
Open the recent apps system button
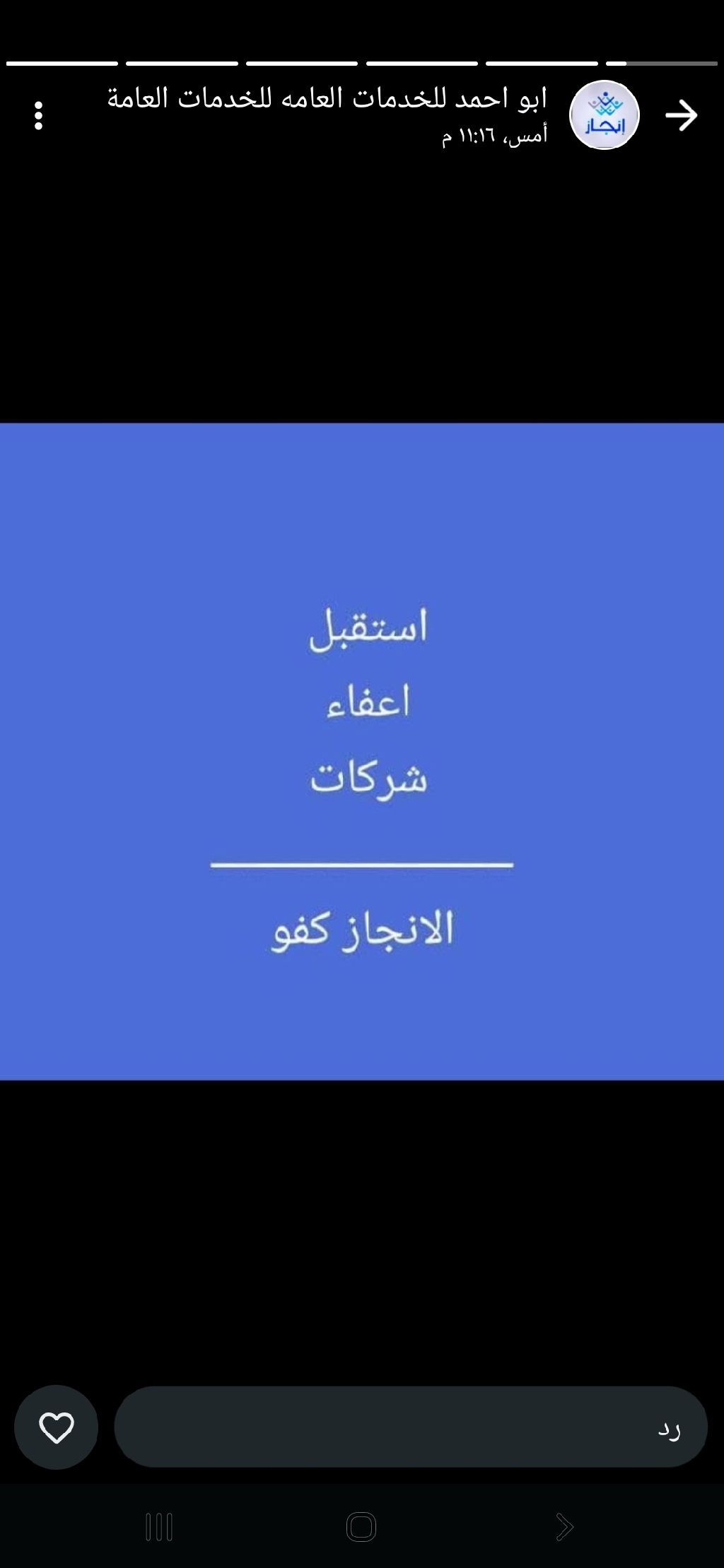[159, 1527]
